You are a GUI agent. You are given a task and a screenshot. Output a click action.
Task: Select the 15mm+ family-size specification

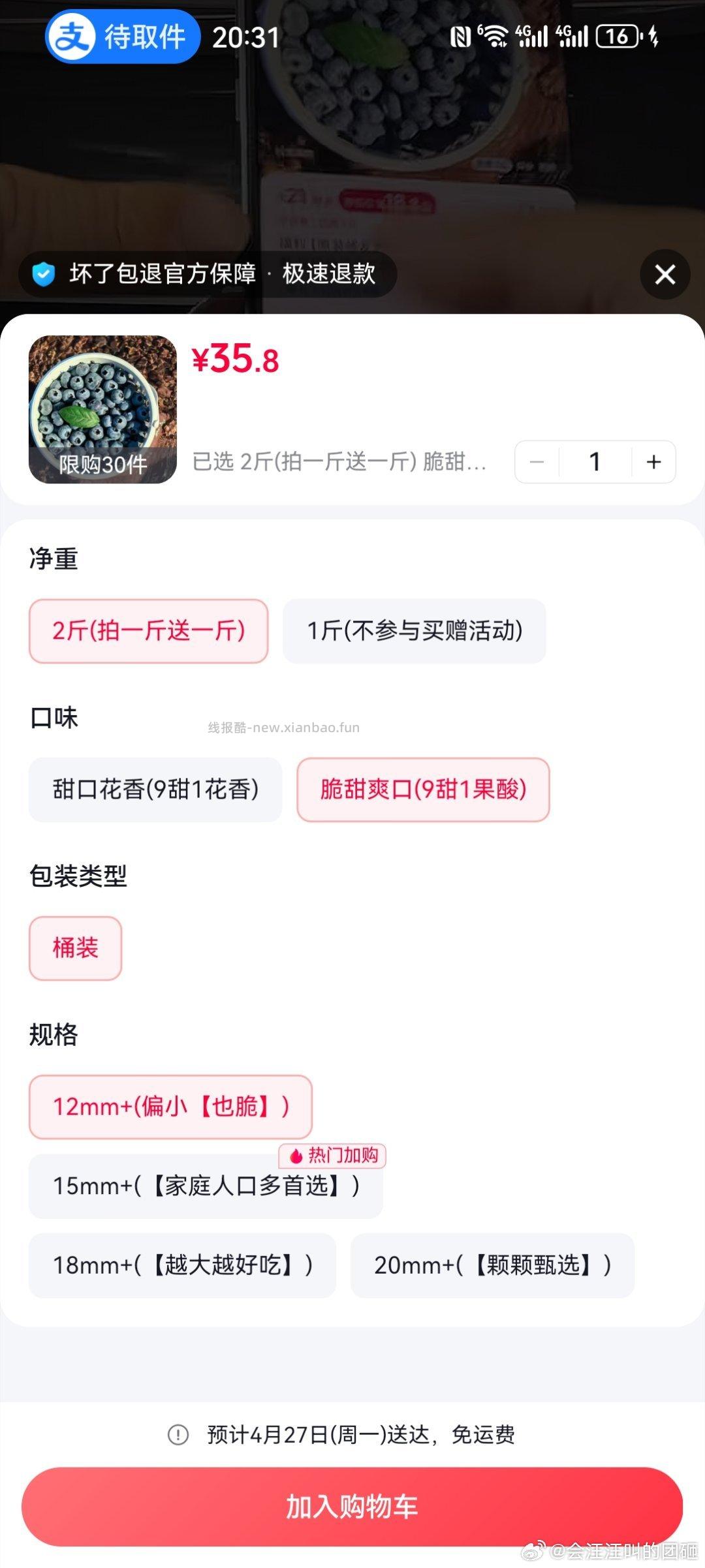coord(206,1186)
